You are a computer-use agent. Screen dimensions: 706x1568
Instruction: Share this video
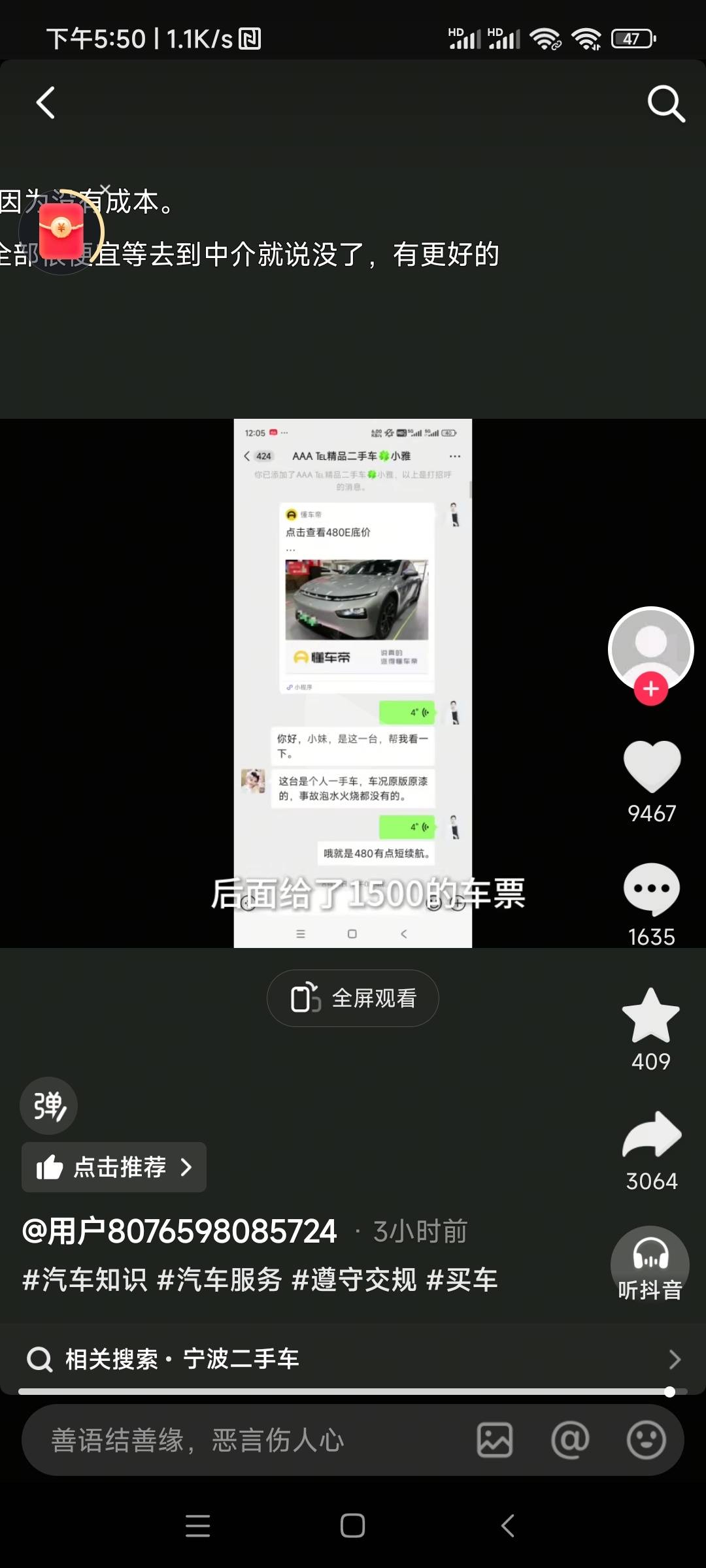point(652,1135)
